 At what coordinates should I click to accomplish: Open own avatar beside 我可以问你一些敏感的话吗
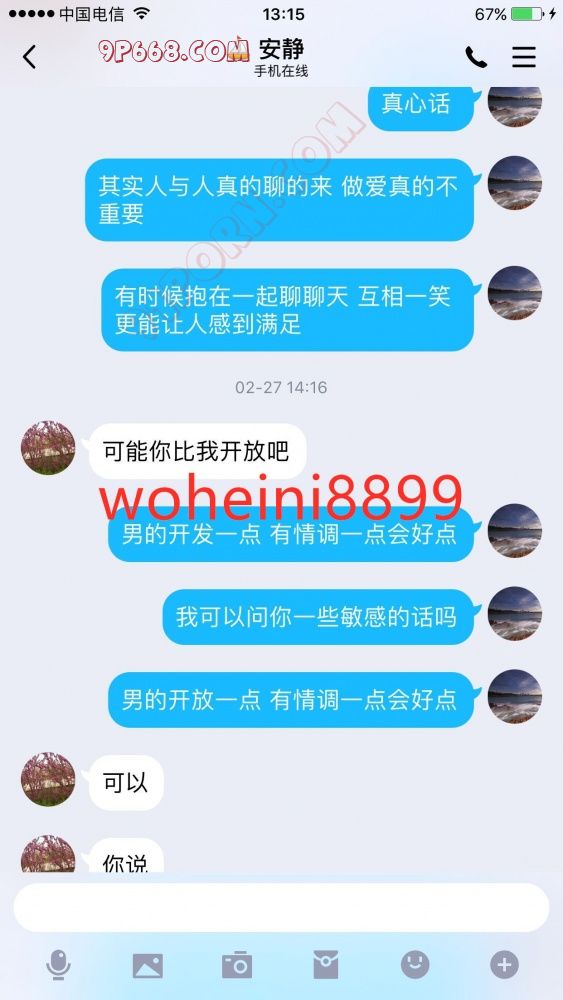point(515,614)
